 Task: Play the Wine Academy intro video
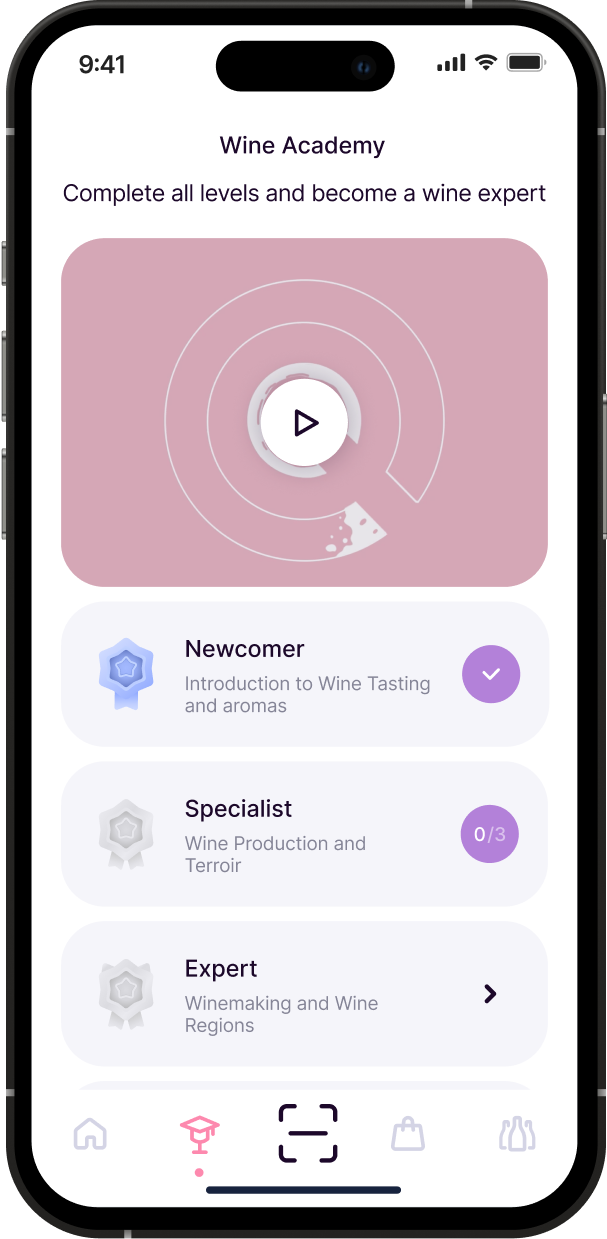[x=305, y=423]
